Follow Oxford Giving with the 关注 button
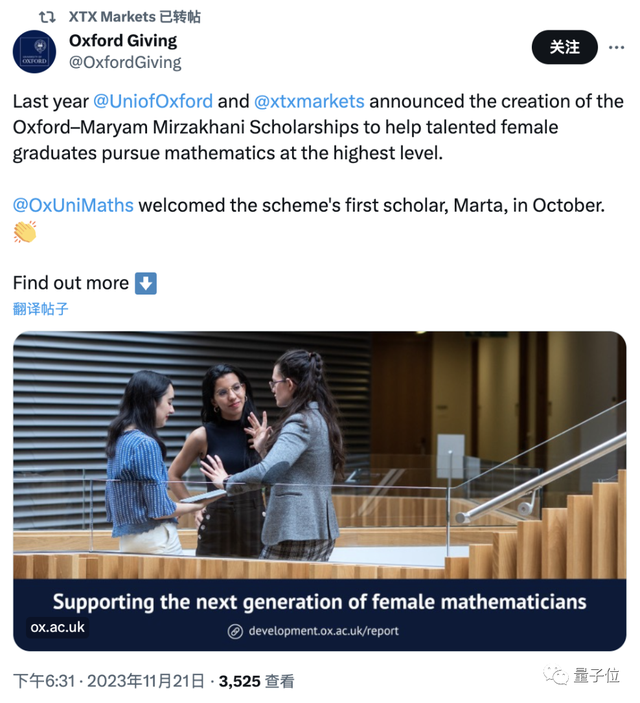The width and height of the screenshot is (640, 703). point(564,47)
